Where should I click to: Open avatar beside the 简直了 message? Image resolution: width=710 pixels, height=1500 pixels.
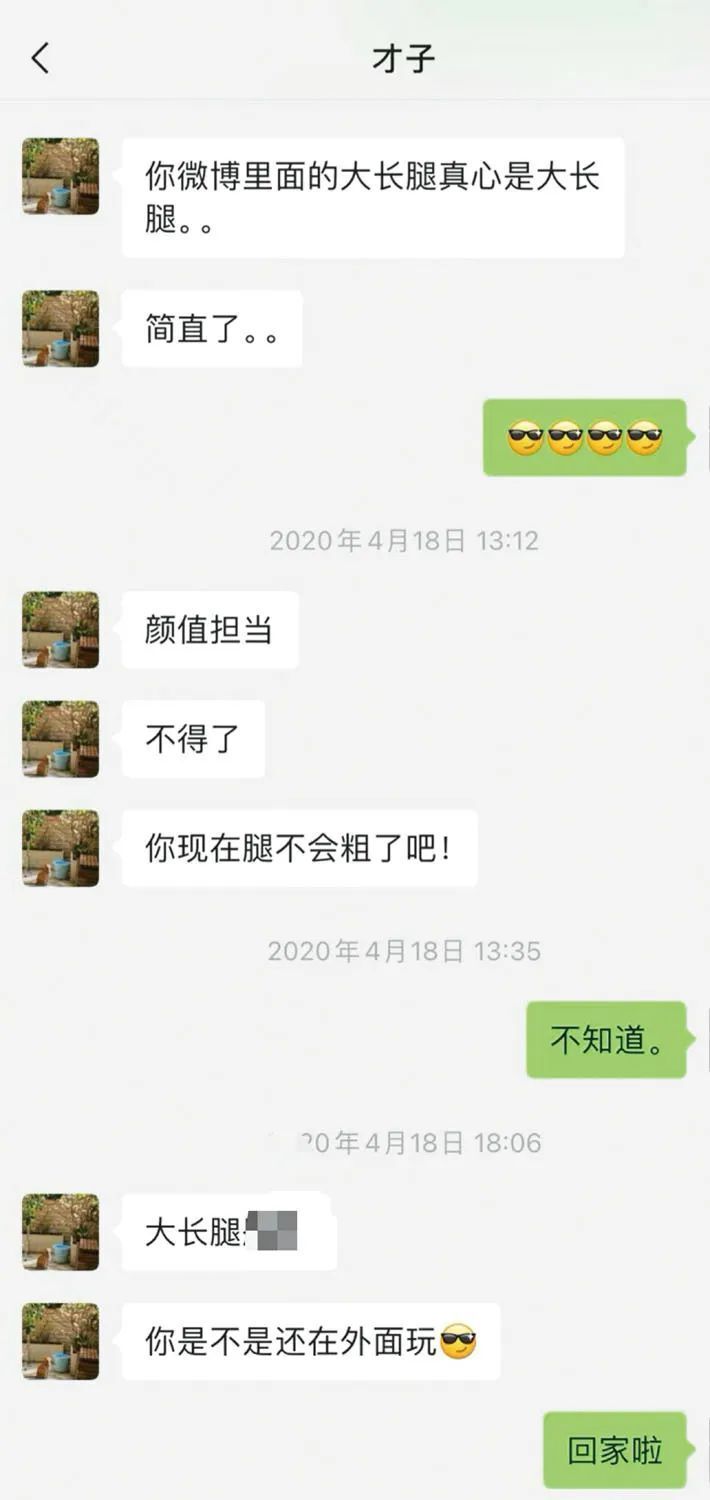click(61, 328)
